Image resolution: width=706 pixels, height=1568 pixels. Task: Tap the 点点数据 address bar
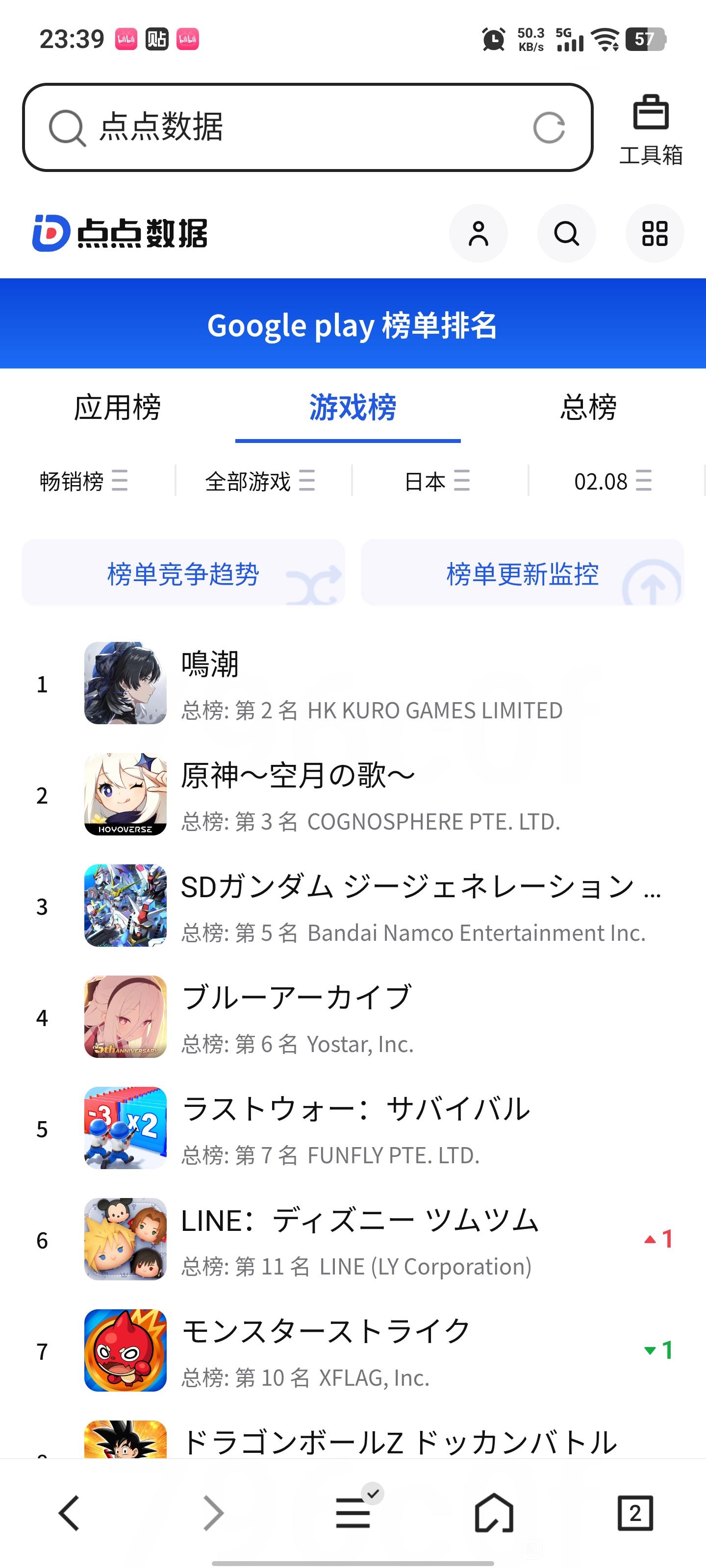click(292, 127)
